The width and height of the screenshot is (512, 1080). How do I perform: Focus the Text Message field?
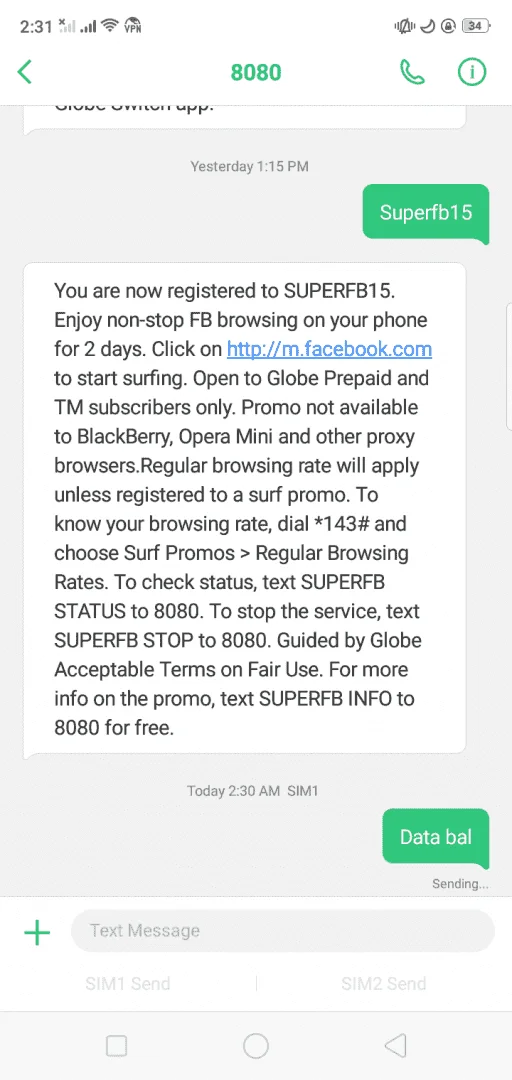tap(283, 931)
